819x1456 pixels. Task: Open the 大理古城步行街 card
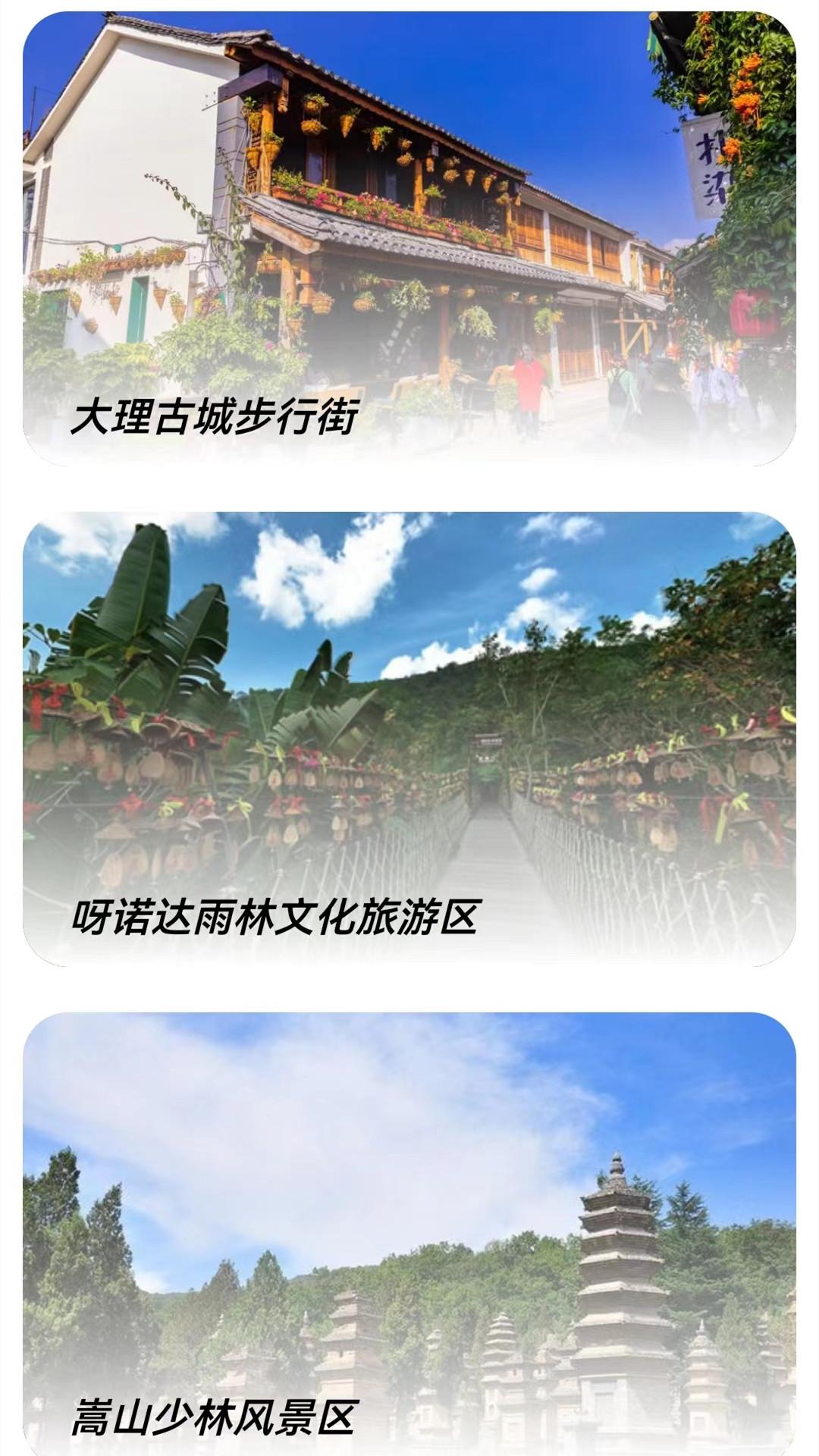409,239
